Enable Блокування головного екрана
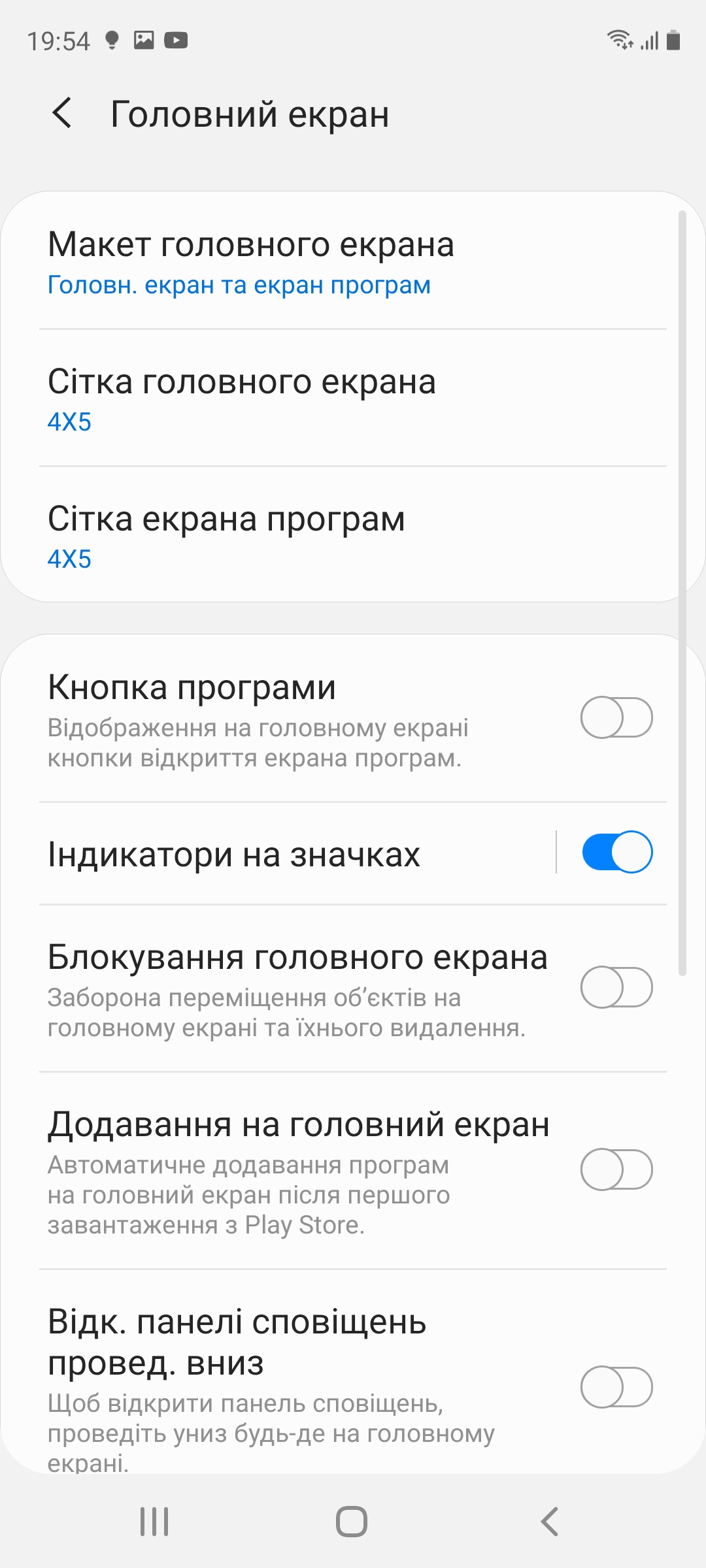 coord(616,987)
